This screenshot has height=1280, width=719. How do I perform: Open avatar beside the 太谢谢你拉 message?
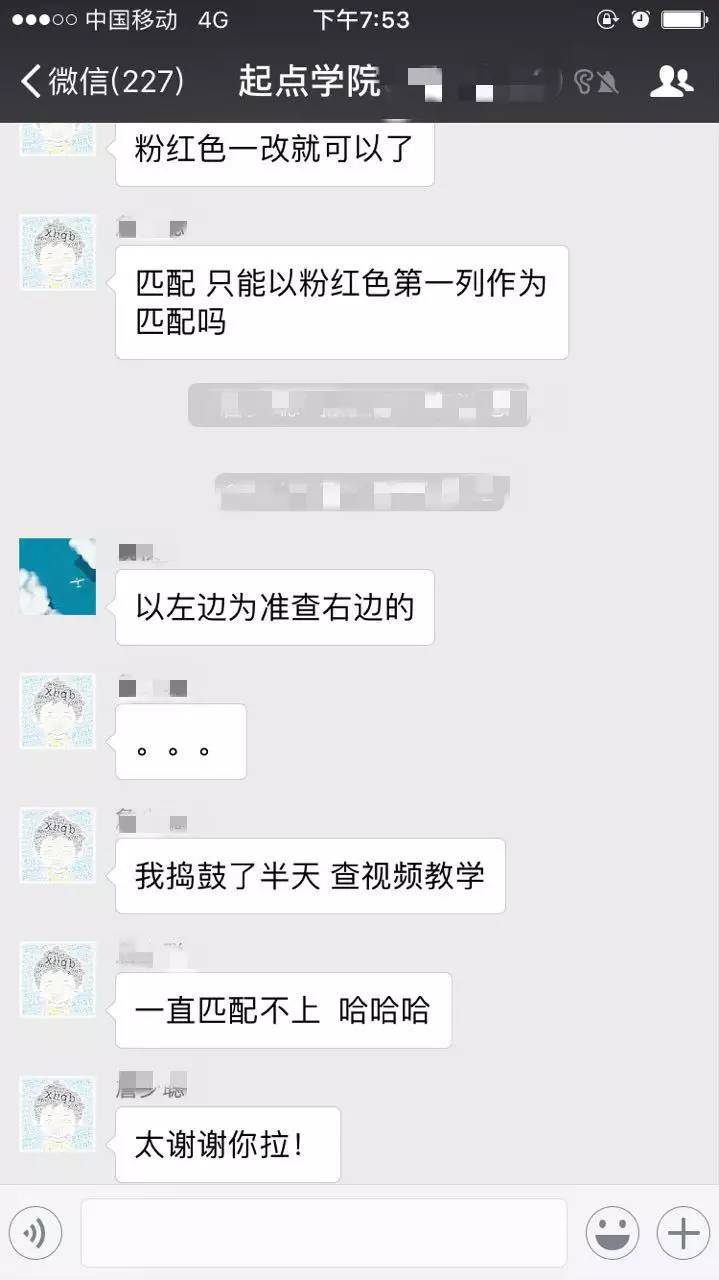click(x=58, y=1114)
